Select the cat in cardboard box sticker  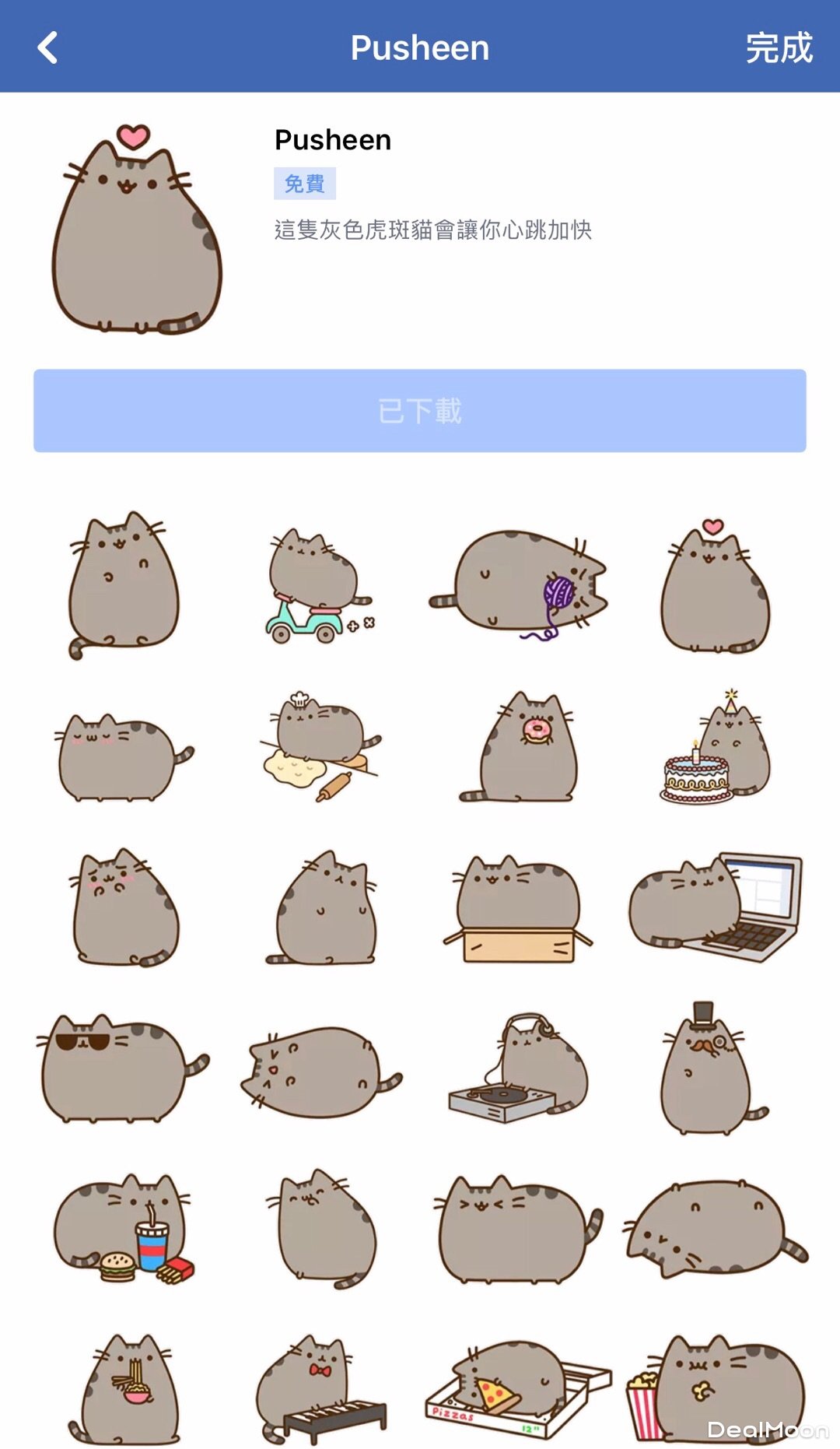[x=518, y=909]
